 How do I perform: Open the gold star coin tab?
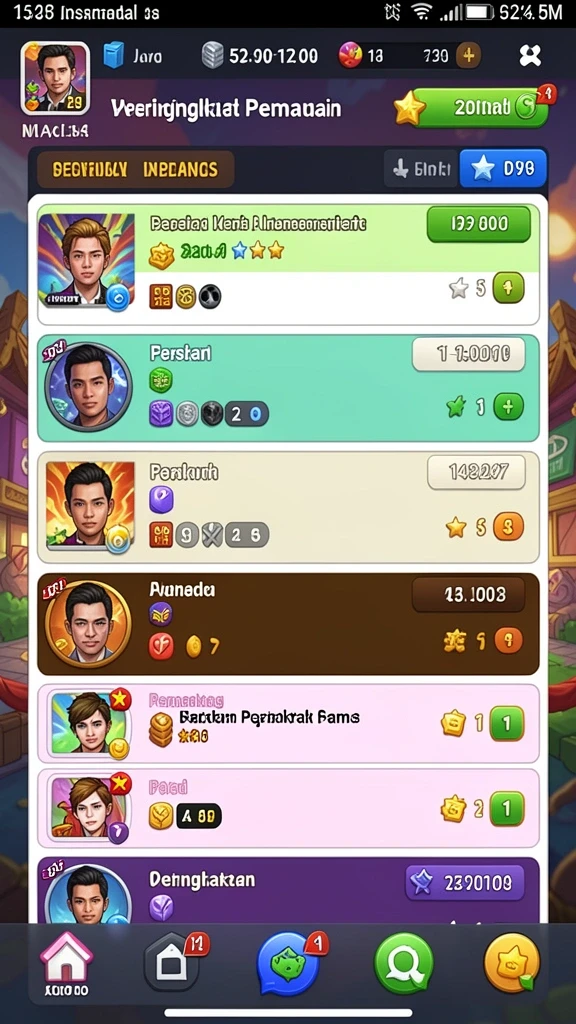point(512,964)
